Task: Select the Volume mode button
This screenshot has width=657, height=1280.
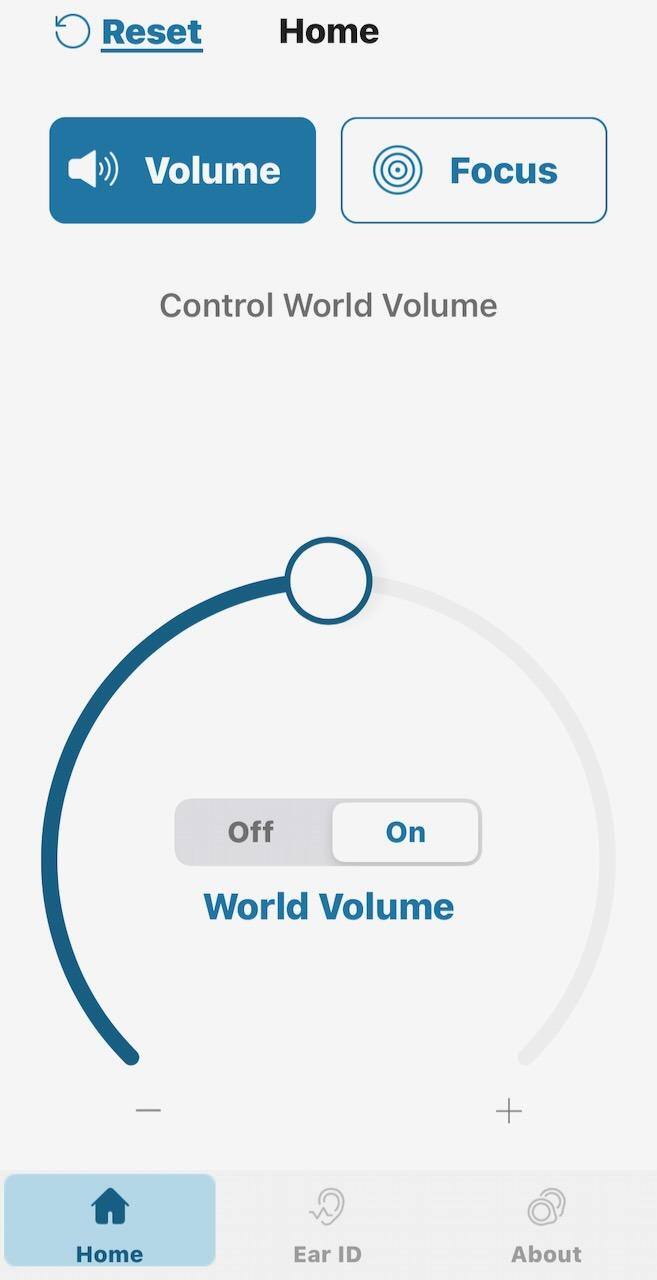Action: (x=182, y=170)
